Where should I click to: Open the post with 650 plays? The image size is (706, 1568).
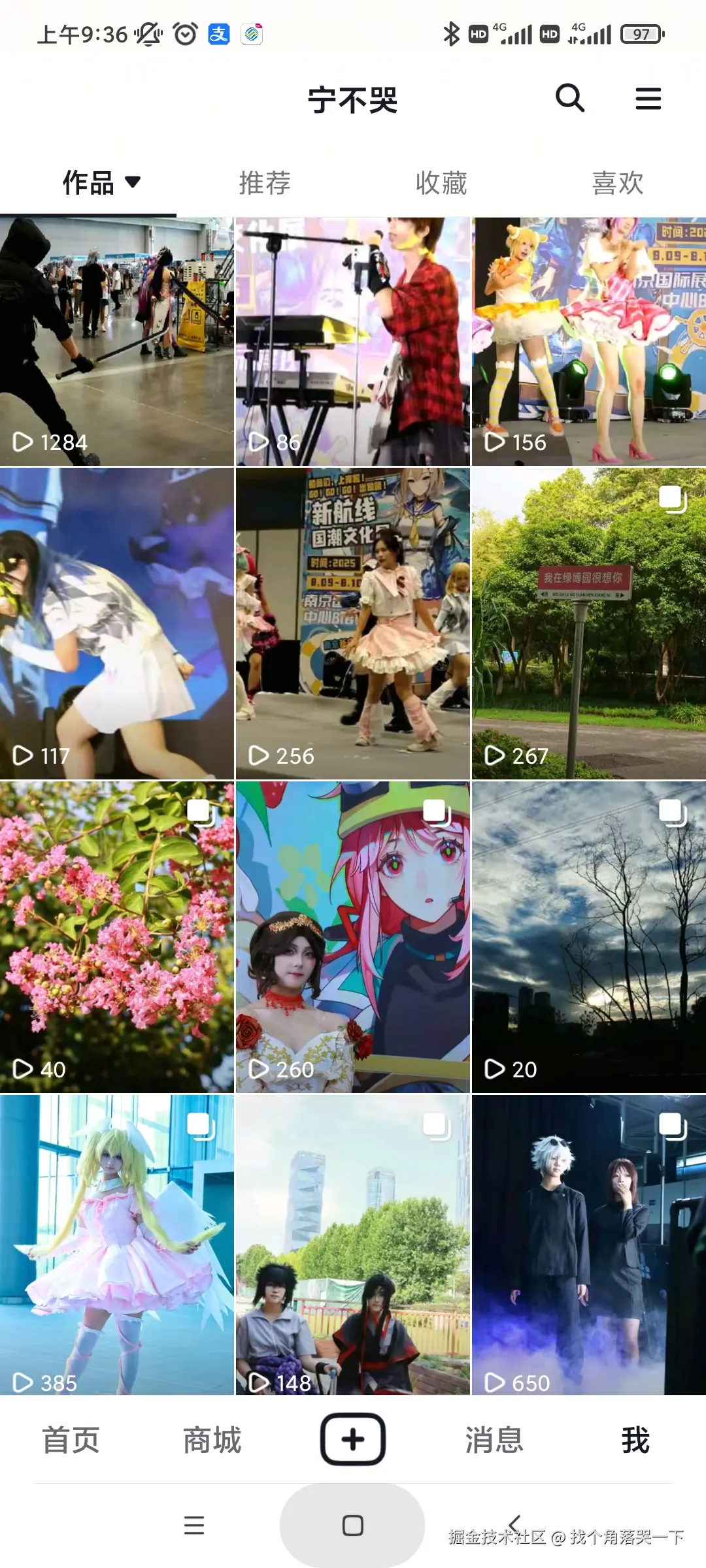(588, 1244)
